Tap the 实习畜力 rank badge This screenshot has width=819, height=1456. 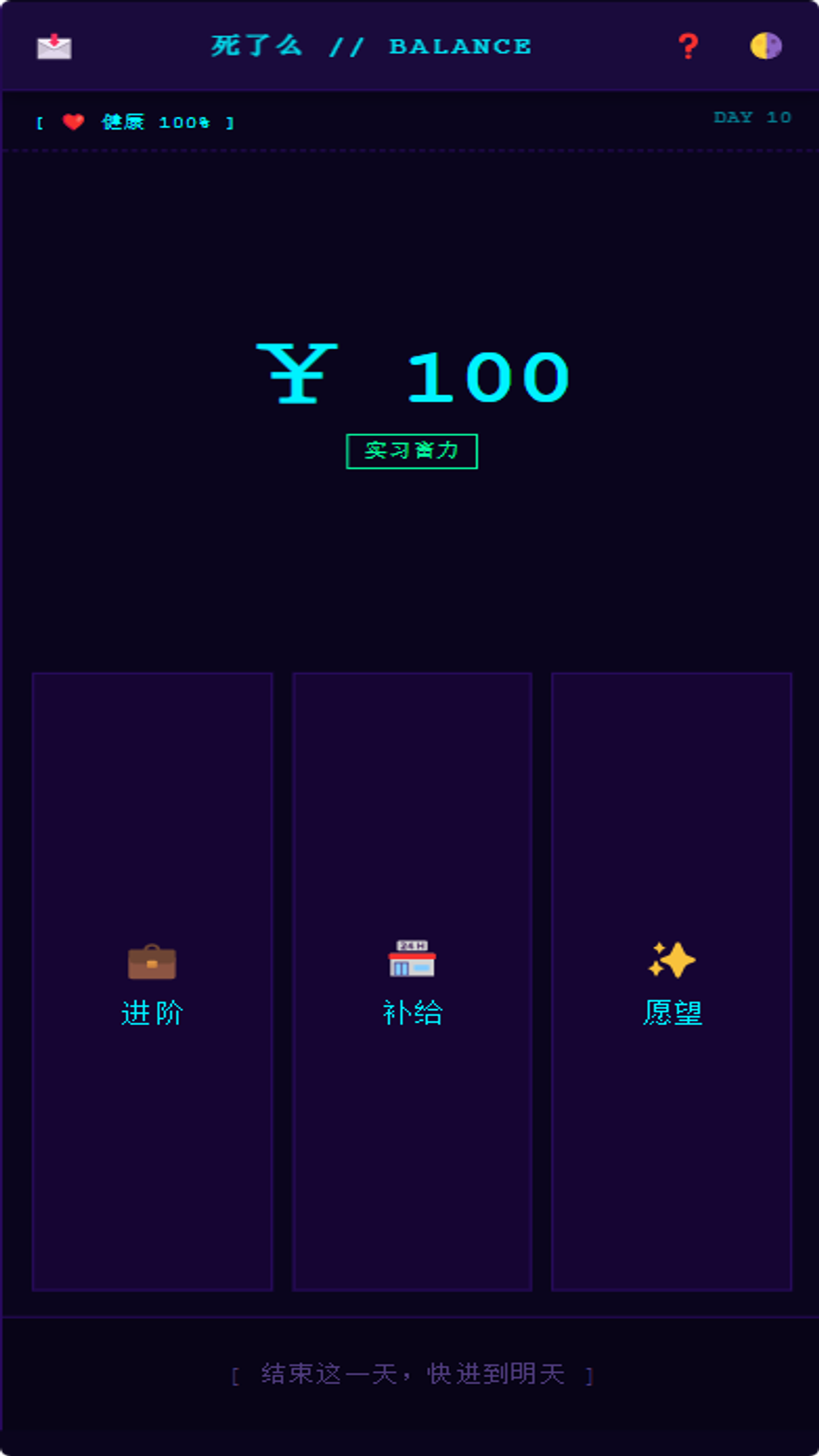click(x=412, y=451)
